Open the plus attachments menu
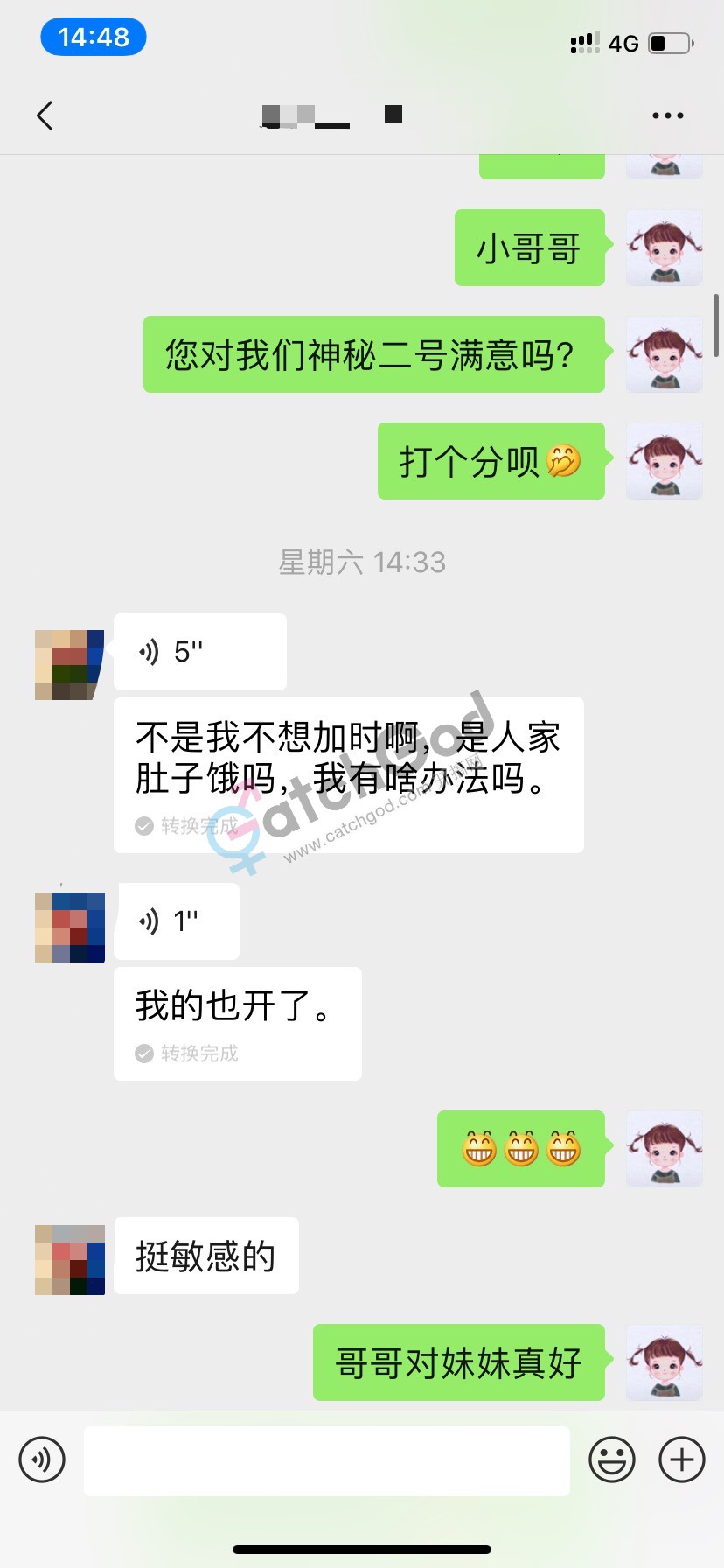The image size is (724, 1568). click(681, 1459)
